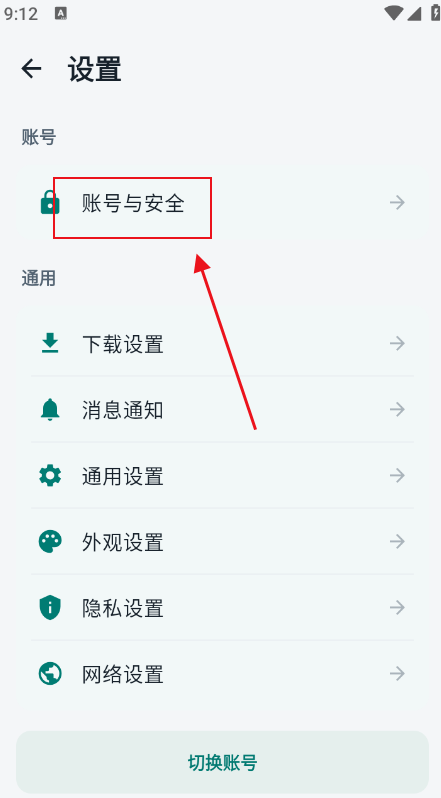Open 隐私设置 row
The height and width of the screenshot is (798, 441).
(x=222, y=608)
